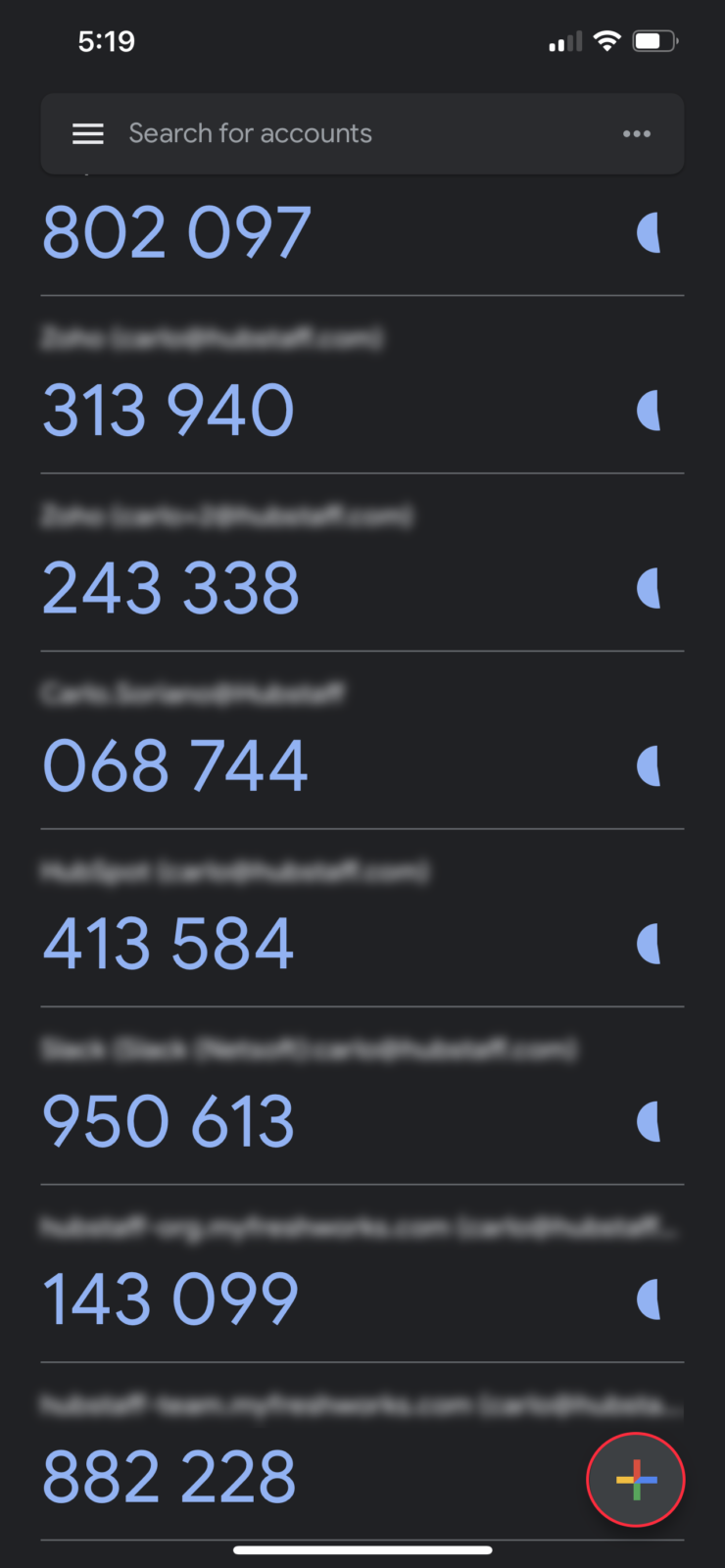Copy the code 882 228
The height and width of the screenshot is (1568, 725).
click(x=169, y=1477)
